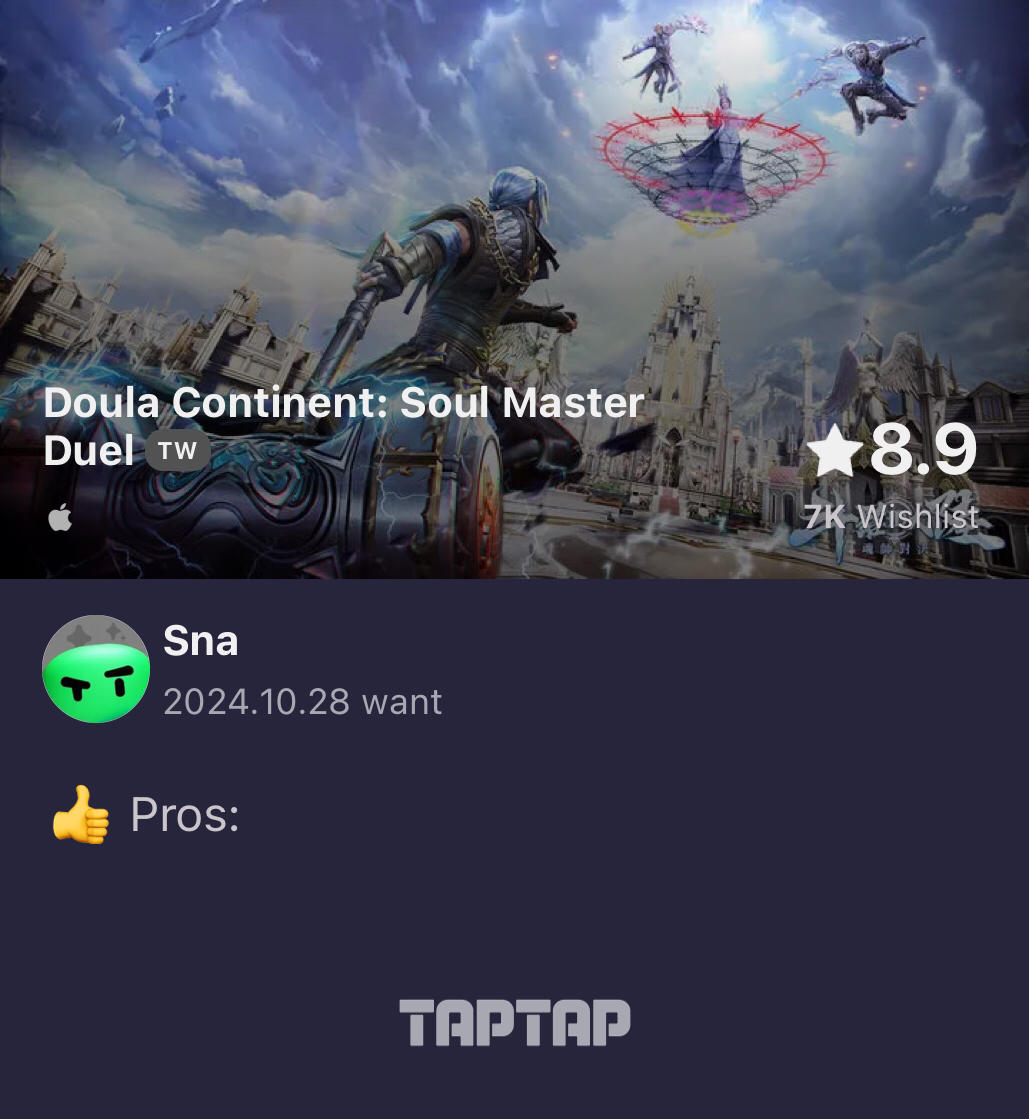
Task: Click the 8.9 rating score bar
Action: tap(923, 450)
